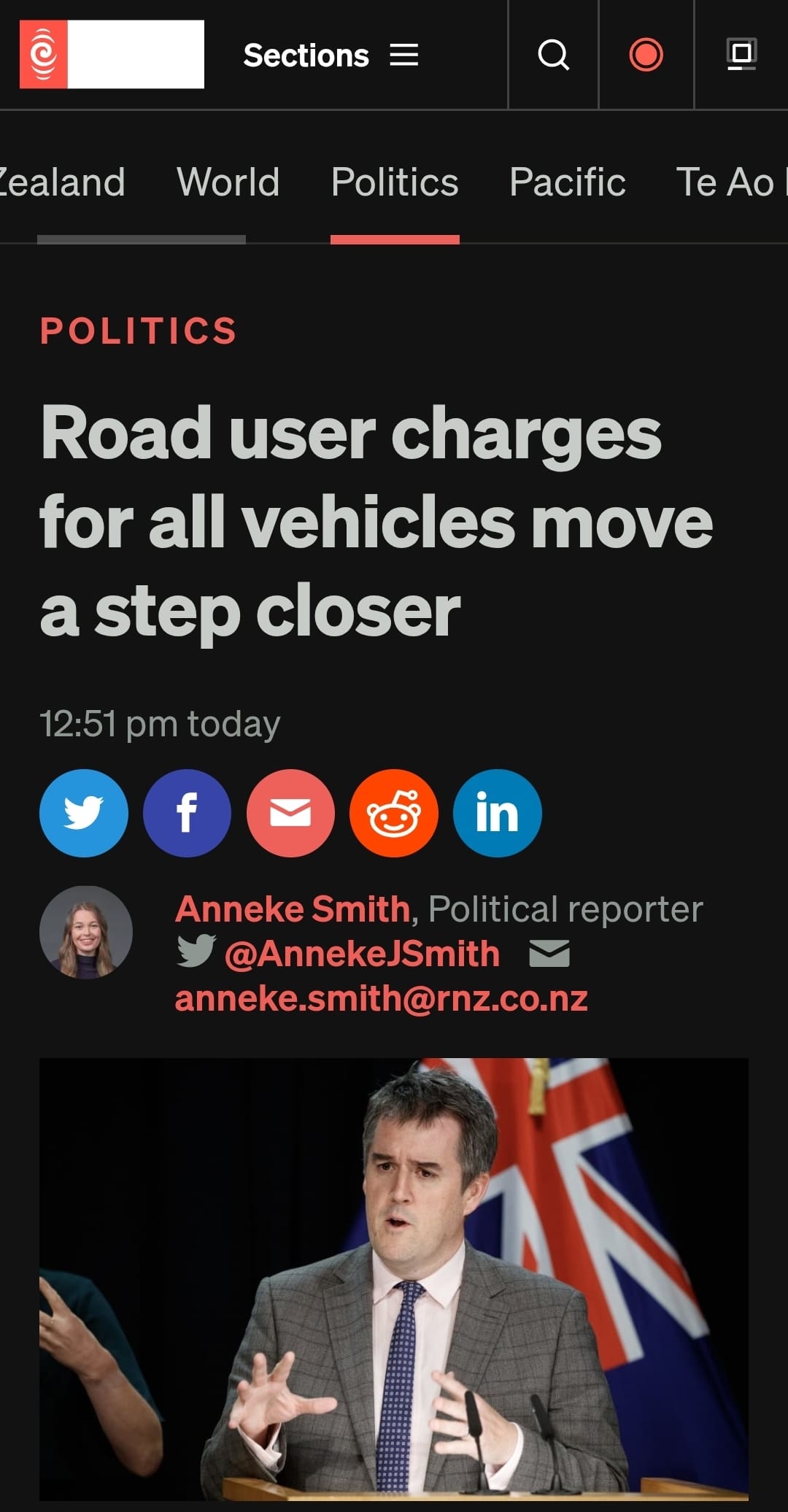
Task: Share article on LinkedIn
Action: 497,813
